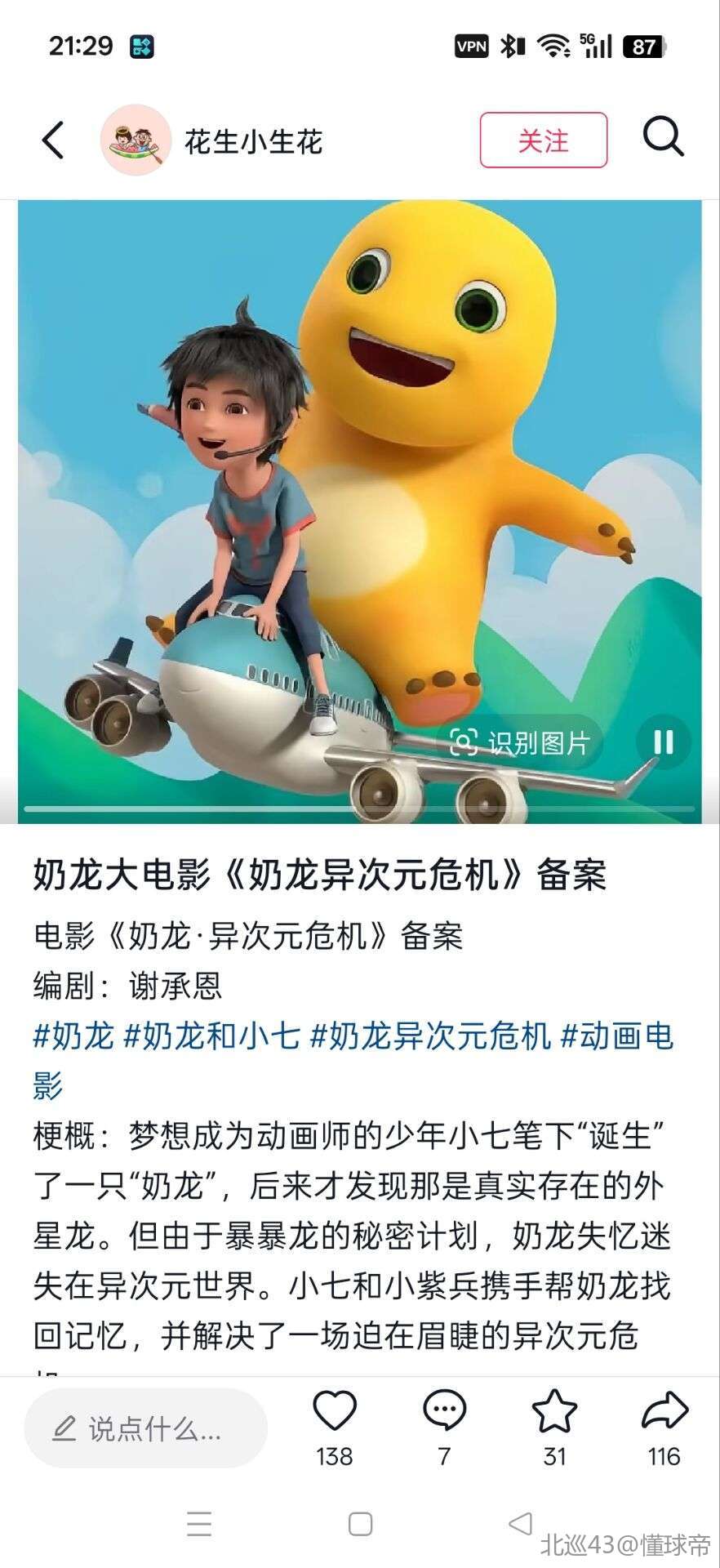Open the comments bubble icon

click(x=444, y=1411)
